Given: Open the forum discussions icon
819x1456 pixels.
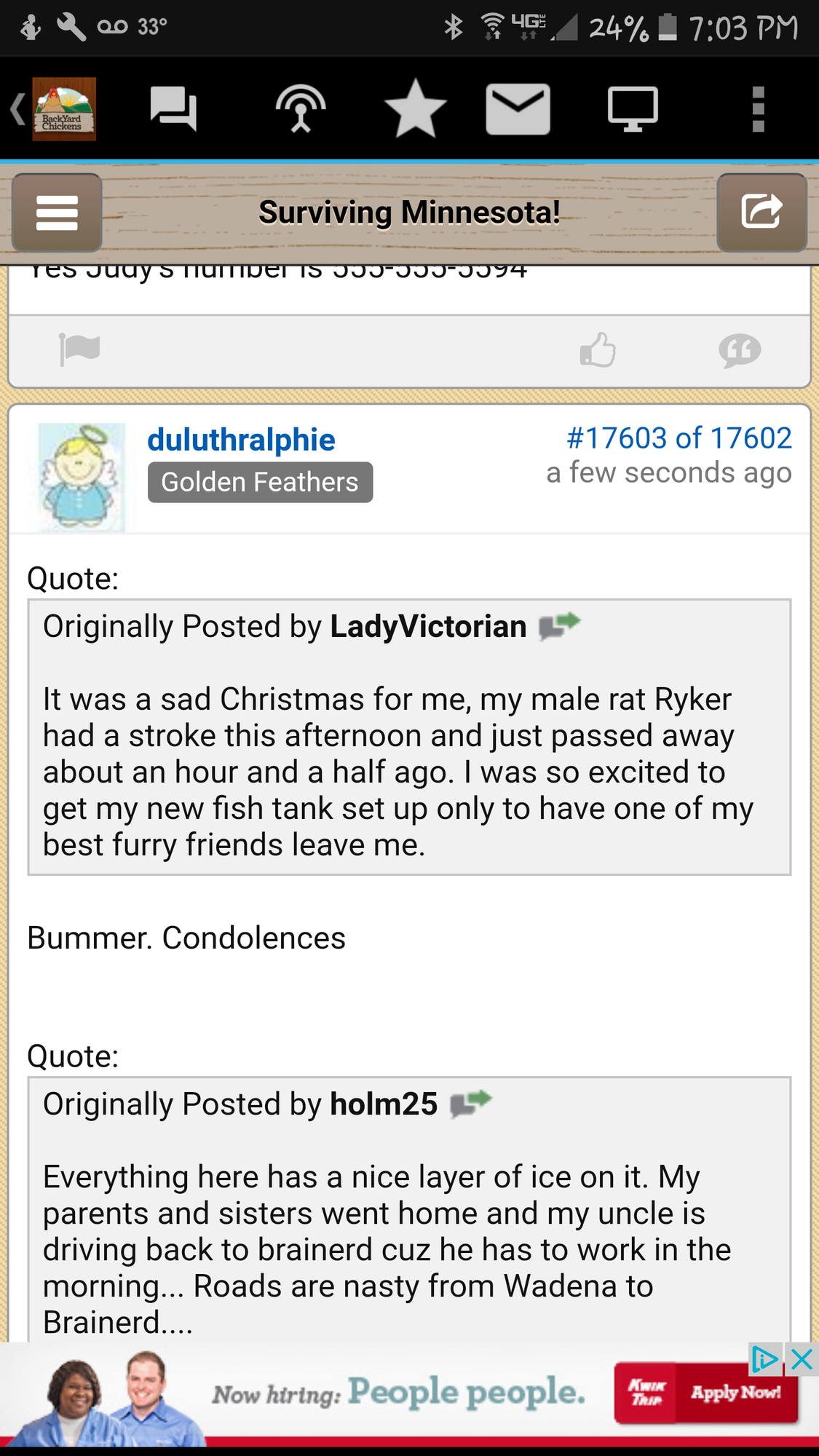Looking at the screenshot, I should pos(173,109).
